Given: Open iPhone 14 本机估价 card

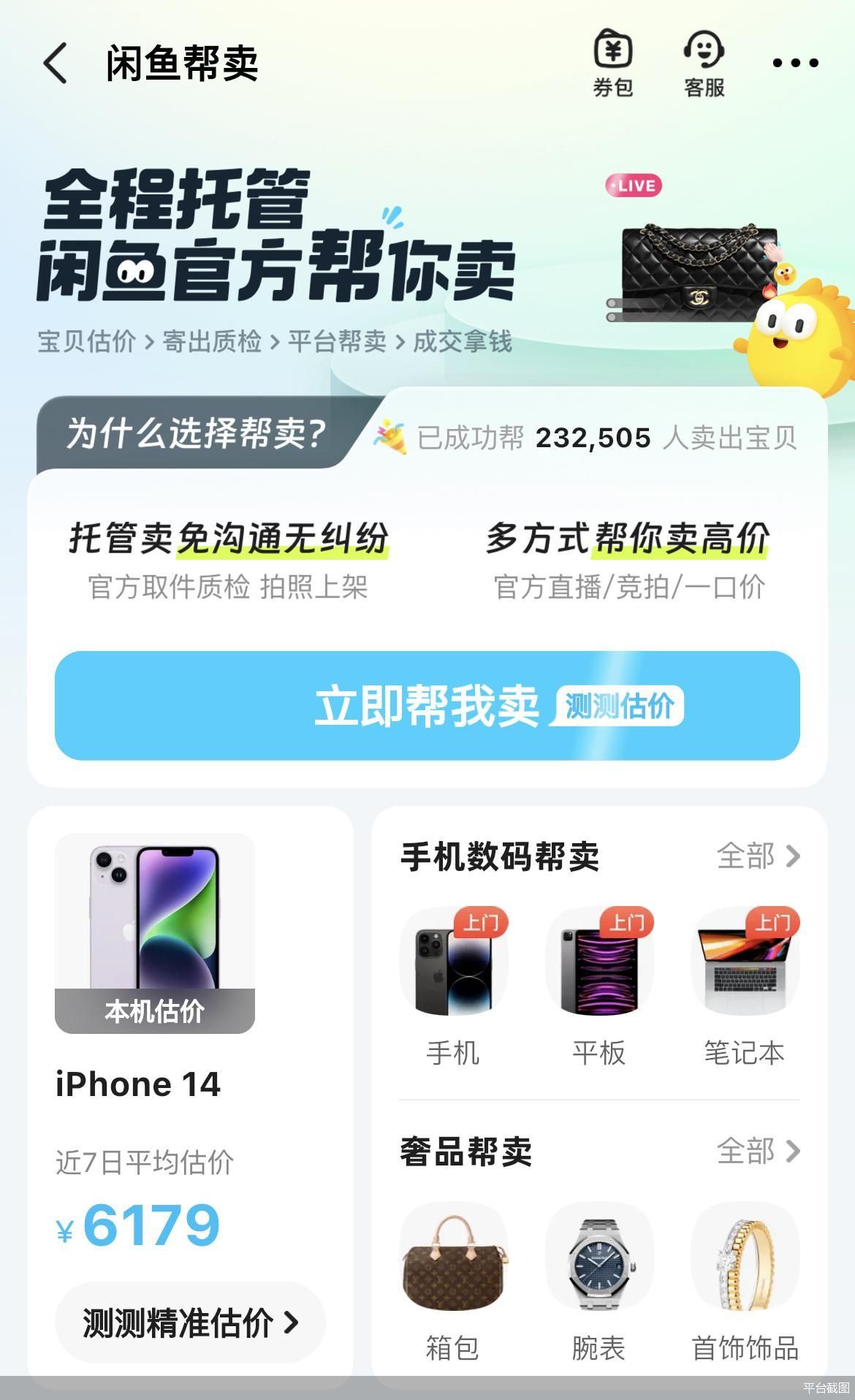Looking at the screenshot, I should coord(155,934).
